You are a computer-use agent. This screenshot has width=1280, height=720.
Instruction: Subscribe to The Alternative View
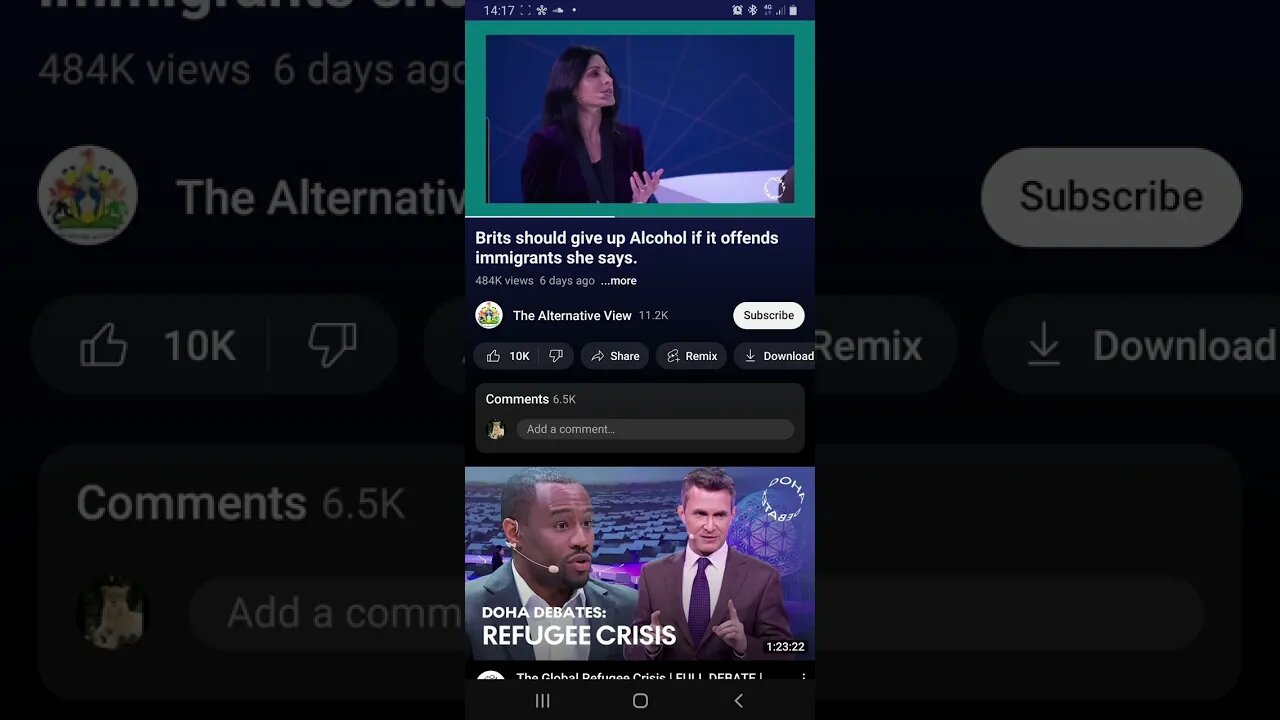[768, 315]
